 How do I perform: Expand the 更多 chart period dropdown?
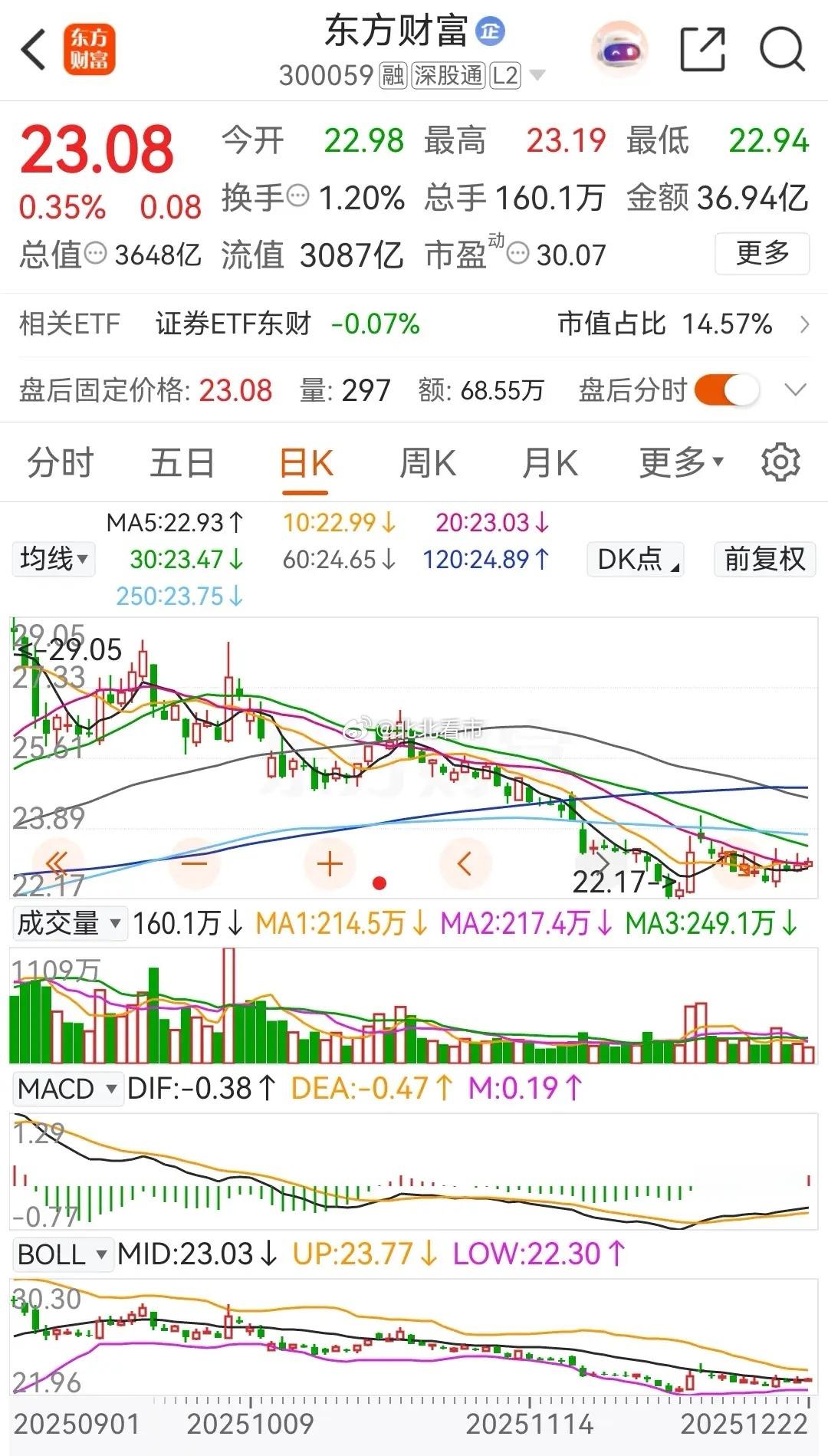[x=678, y=462]
